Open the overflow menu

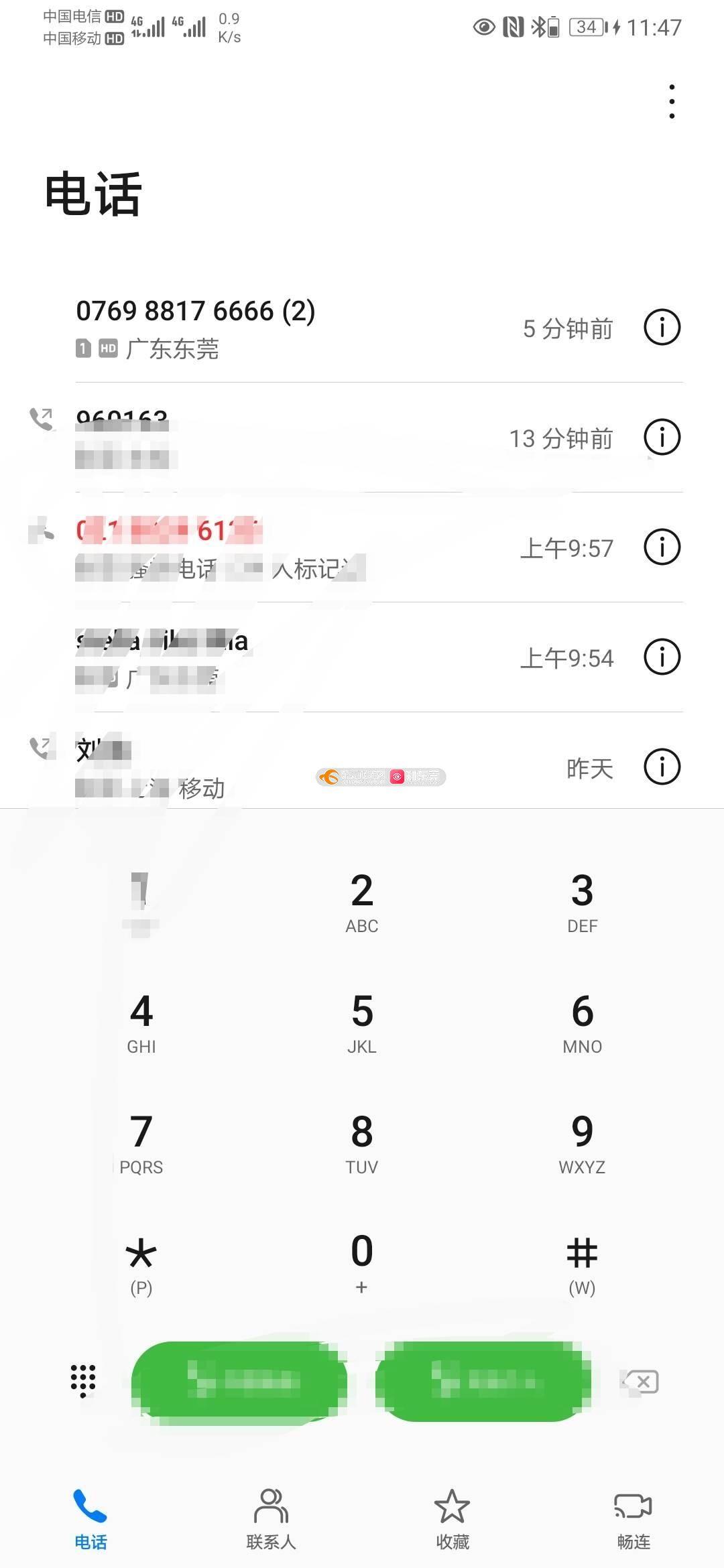coord(672,102)
